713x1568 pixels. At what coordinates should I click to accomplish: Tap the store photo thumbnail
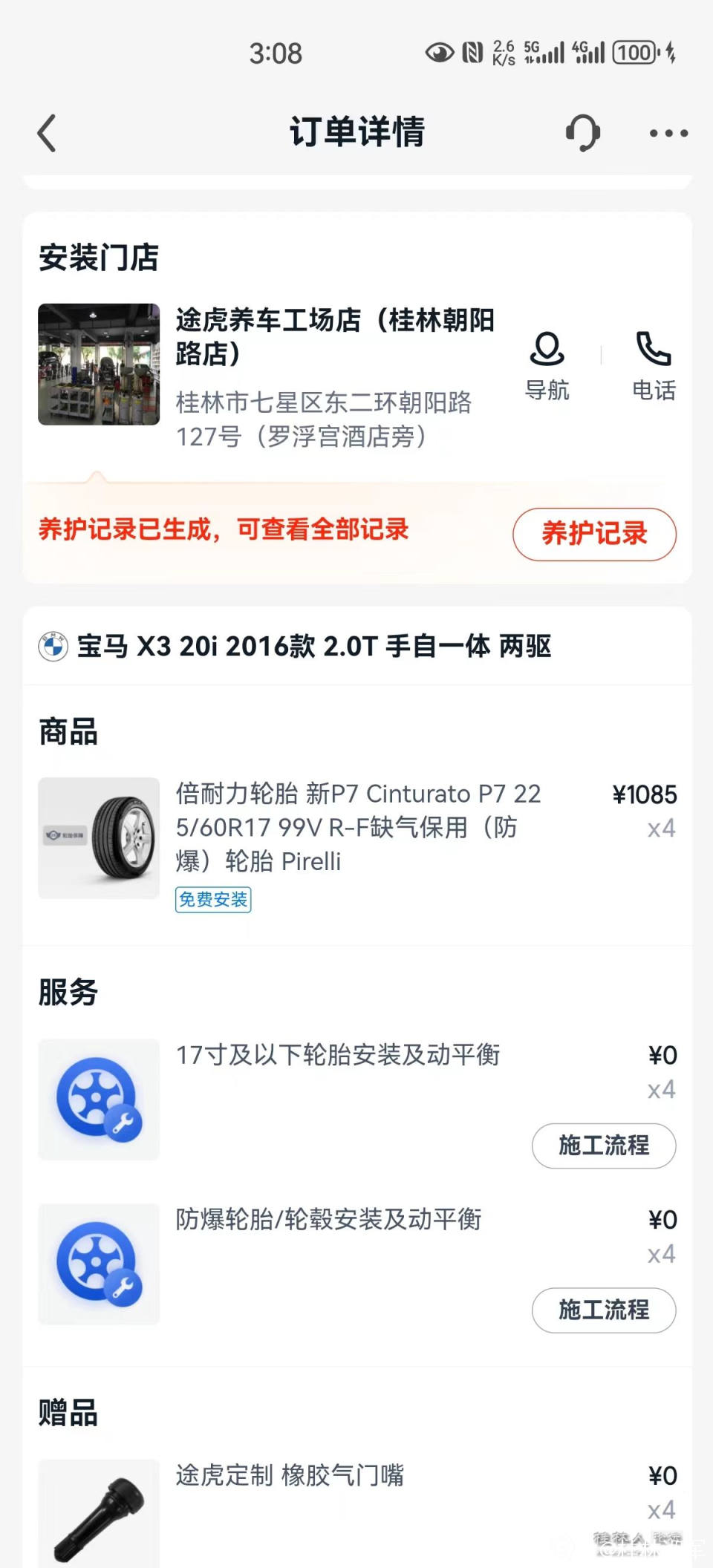click(99, 365)
